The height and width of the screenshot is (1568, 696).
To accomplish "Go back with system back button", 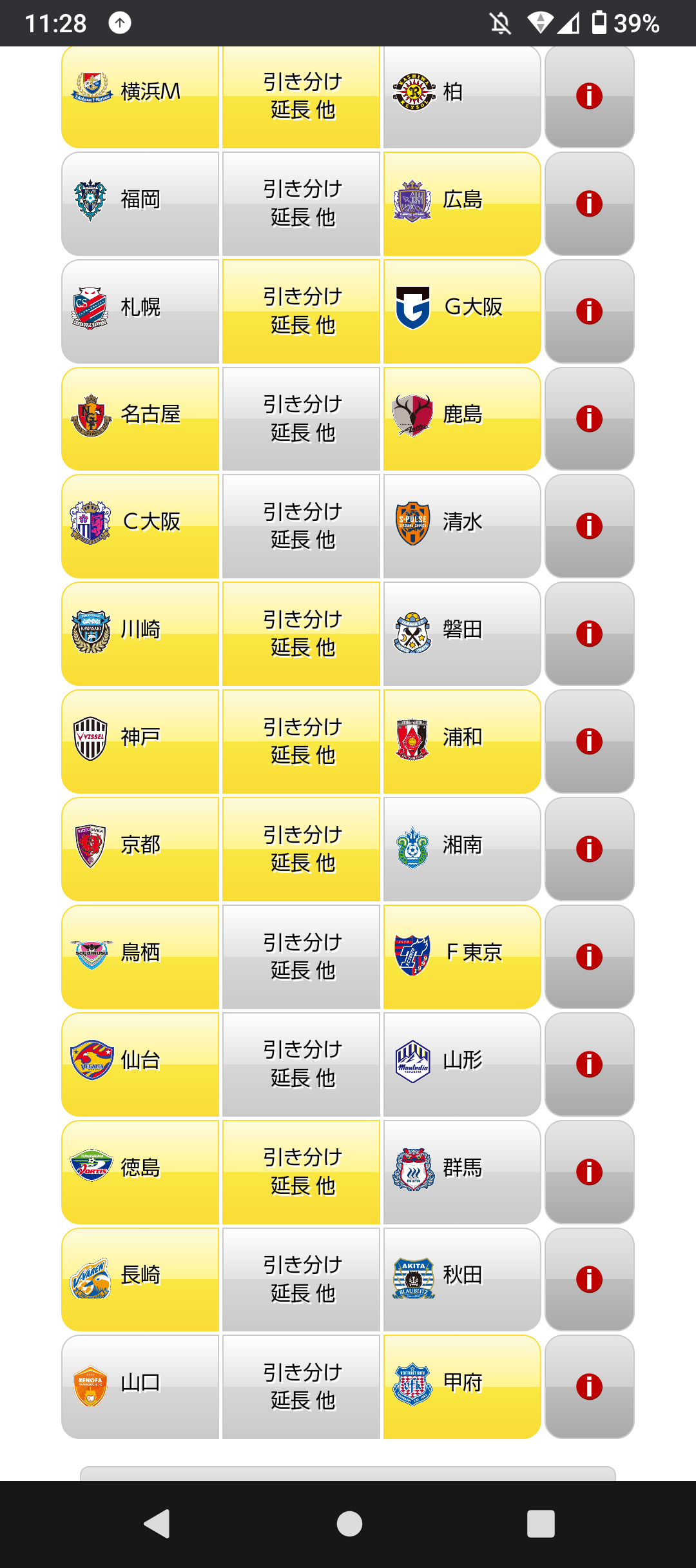I will [157, 1524].
